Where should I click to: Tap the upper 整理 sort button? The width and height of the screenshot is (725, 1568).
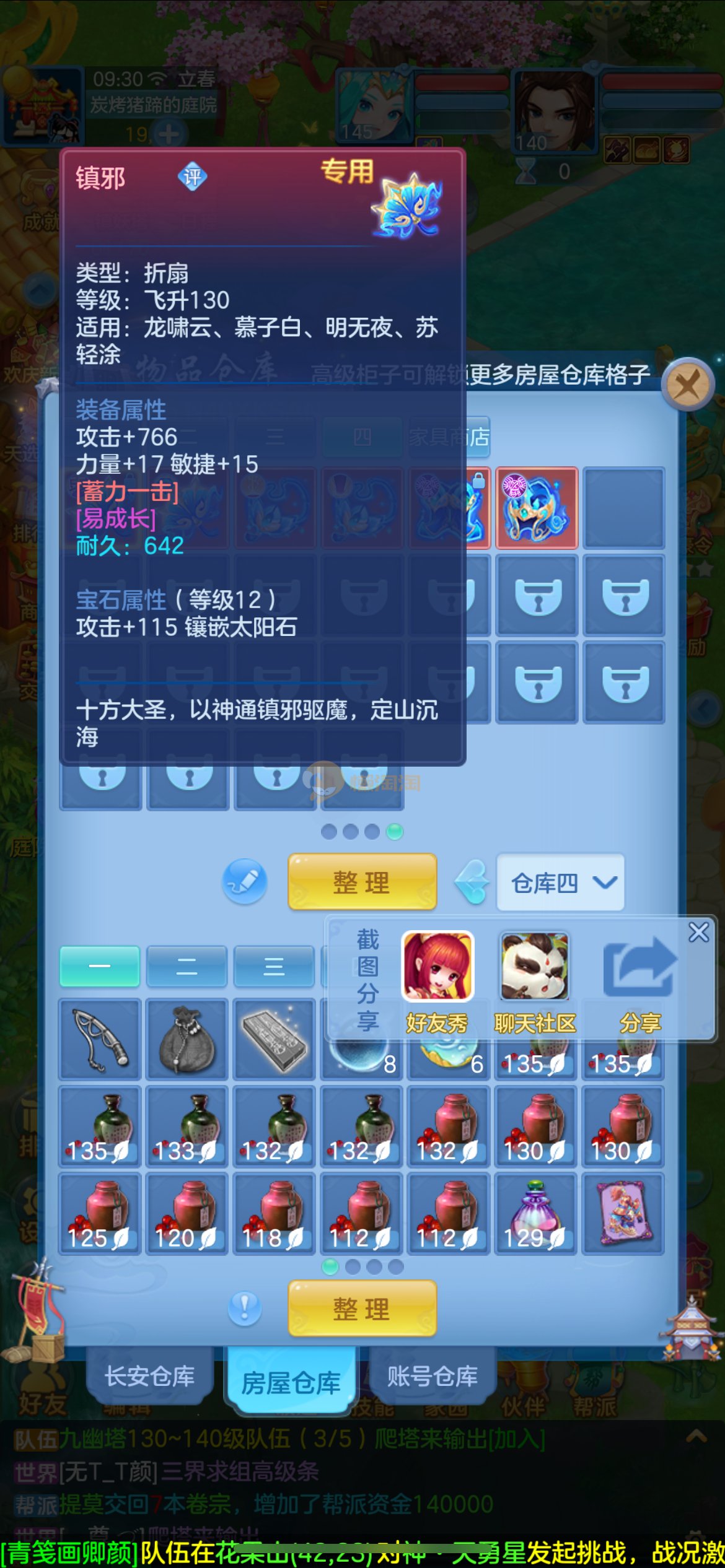pyautogui.click(x=362, y=882)
